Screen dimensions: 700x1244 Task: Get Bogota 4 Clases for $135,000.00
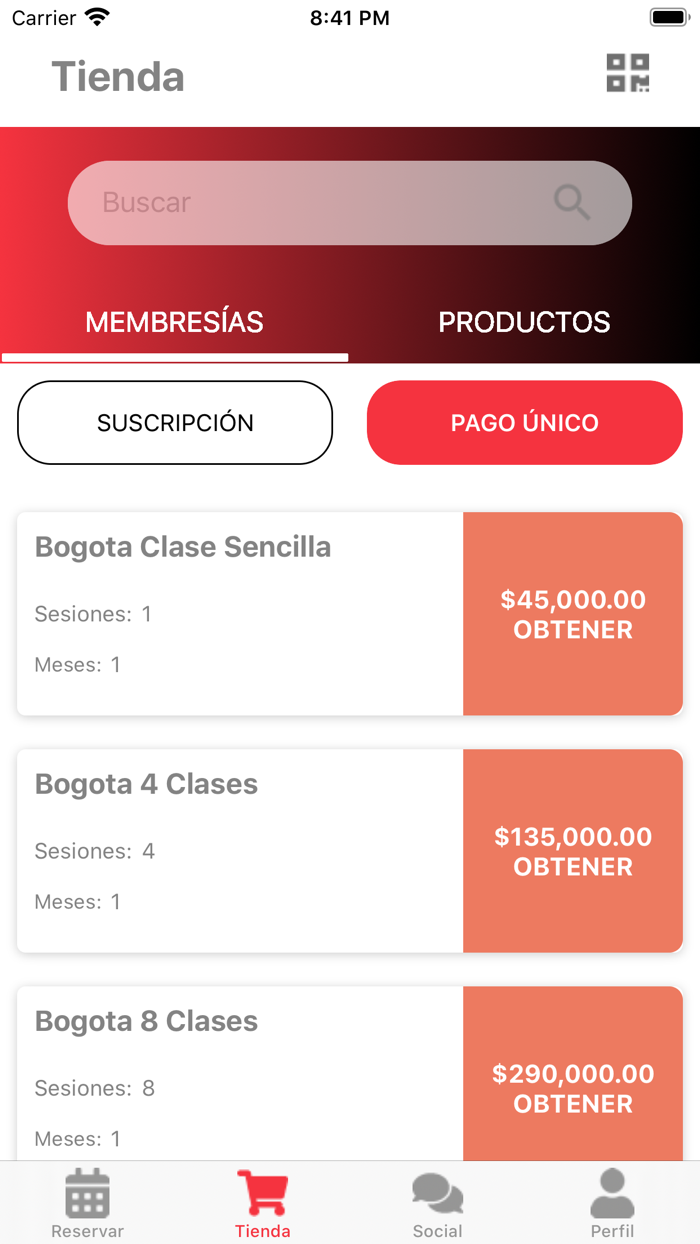point(573,851)
